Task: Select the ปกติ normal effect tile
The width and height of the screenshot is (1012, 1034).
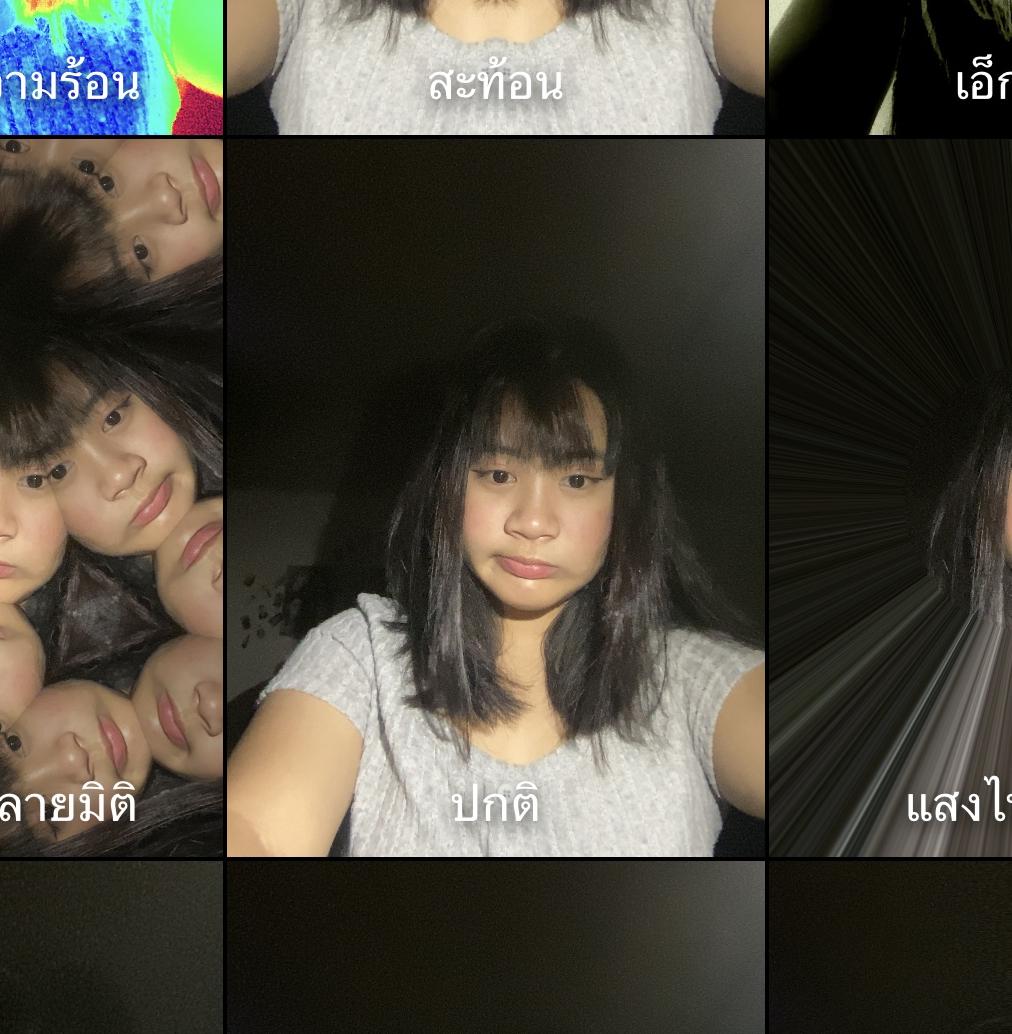Action: pos(495,497)
